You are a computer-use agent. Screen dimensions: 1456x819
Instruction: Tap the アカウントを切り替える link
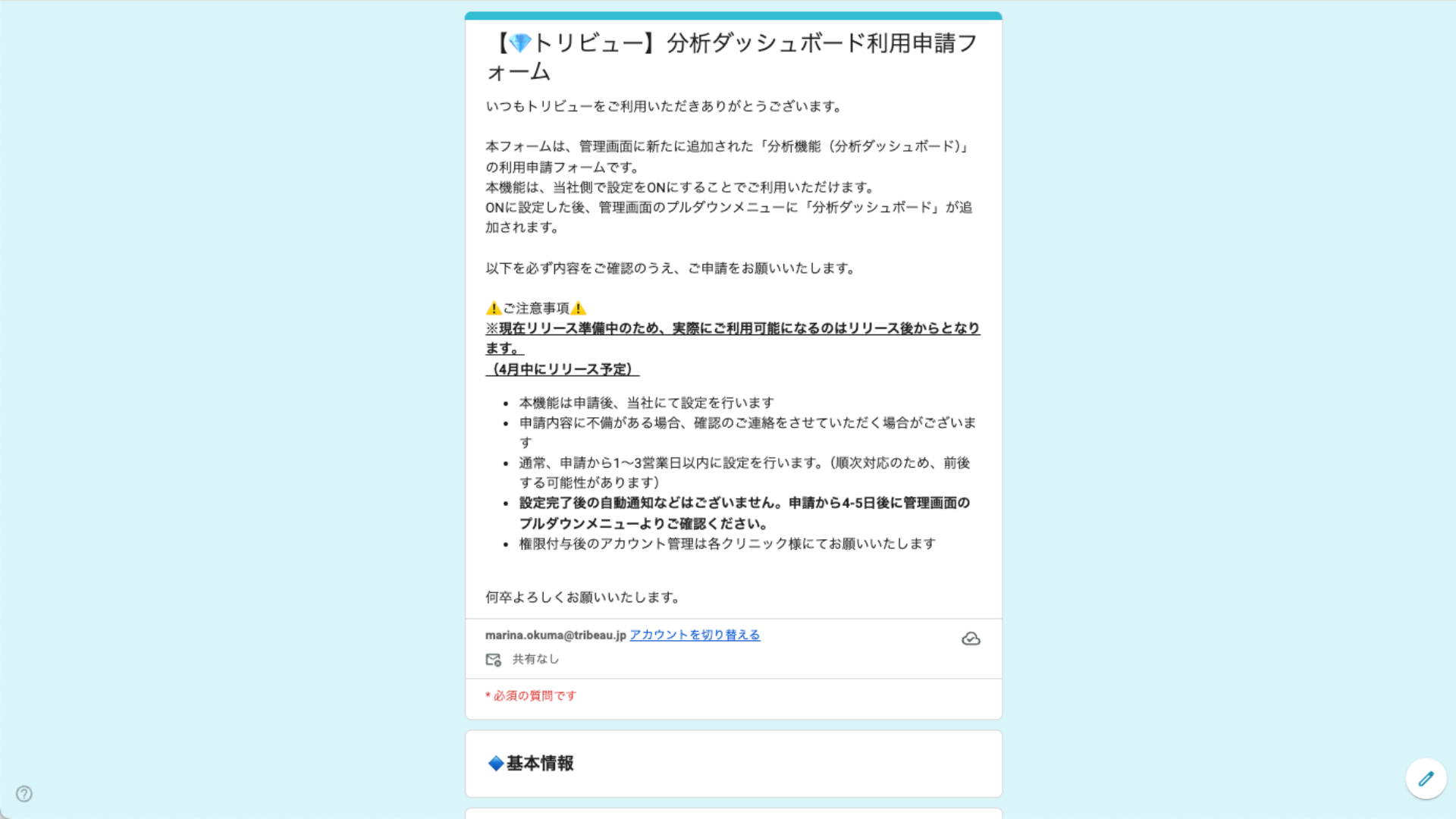(694, 635)
